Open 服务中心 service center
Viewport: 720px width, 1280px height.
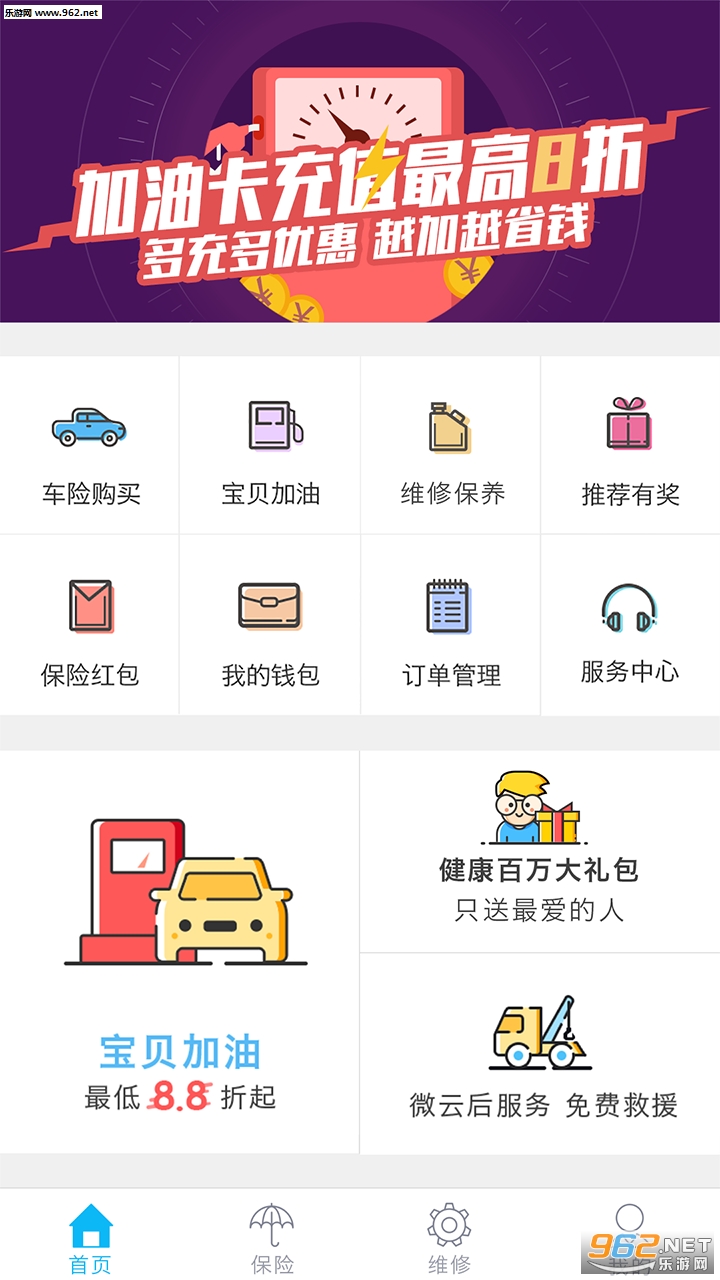pyautogui.click(x=630, y=628)
